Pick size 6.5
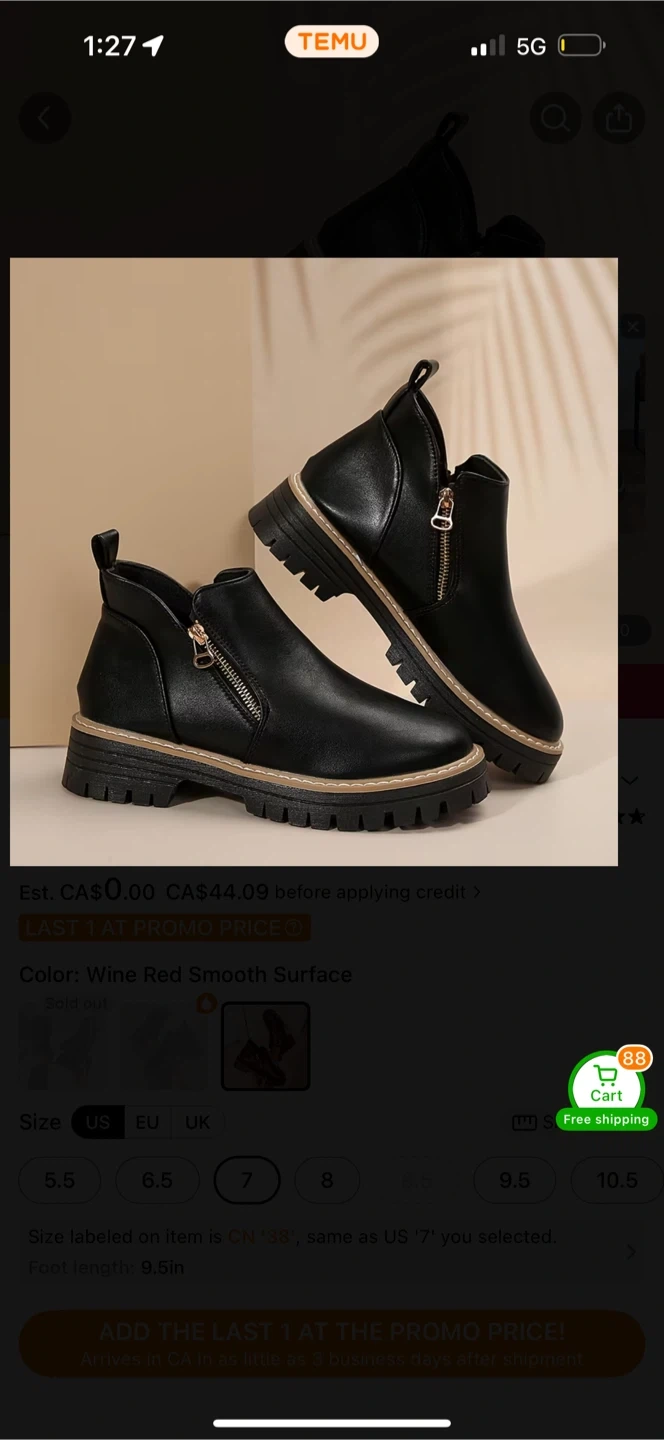664x1440 pixels. tap(157, 1180)
